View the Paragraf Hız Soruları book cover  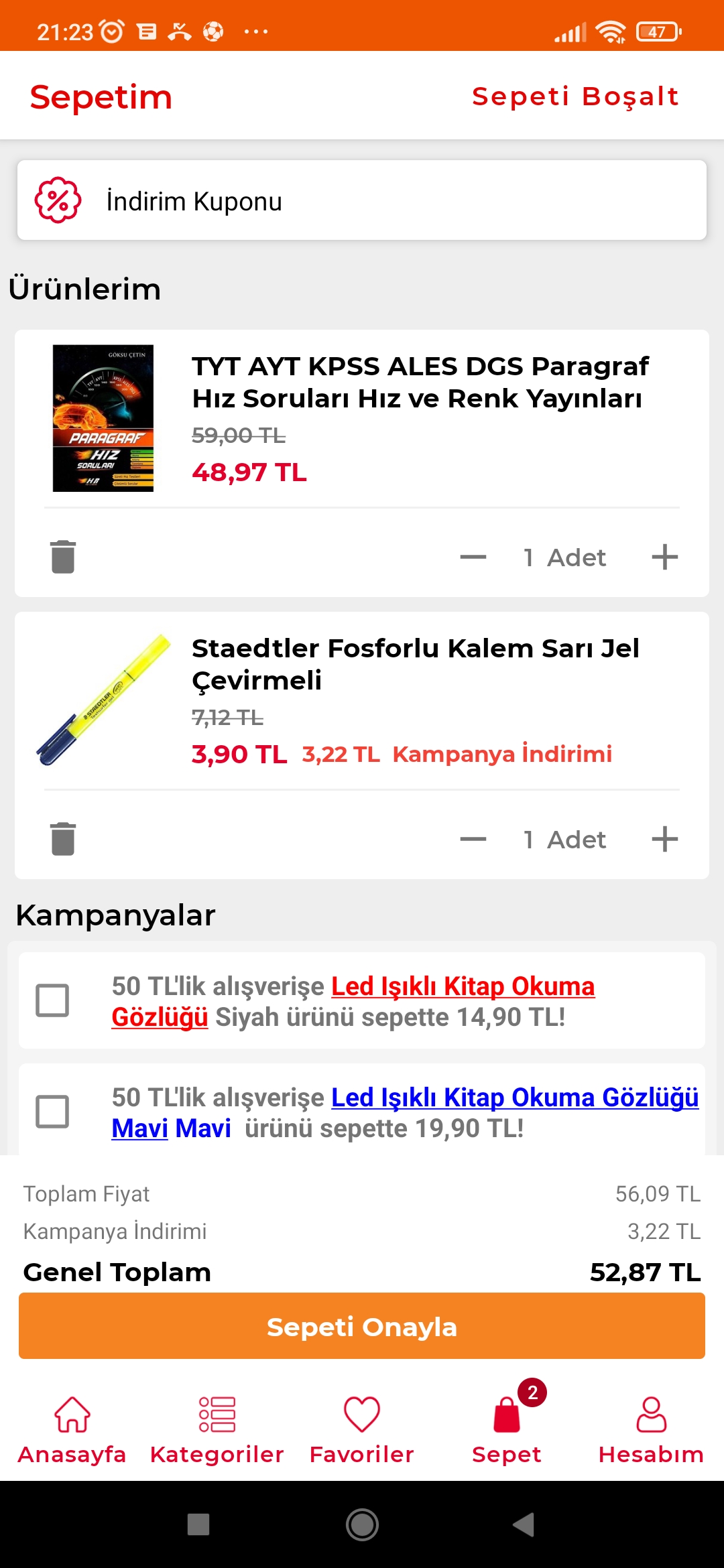coord(103,418)
